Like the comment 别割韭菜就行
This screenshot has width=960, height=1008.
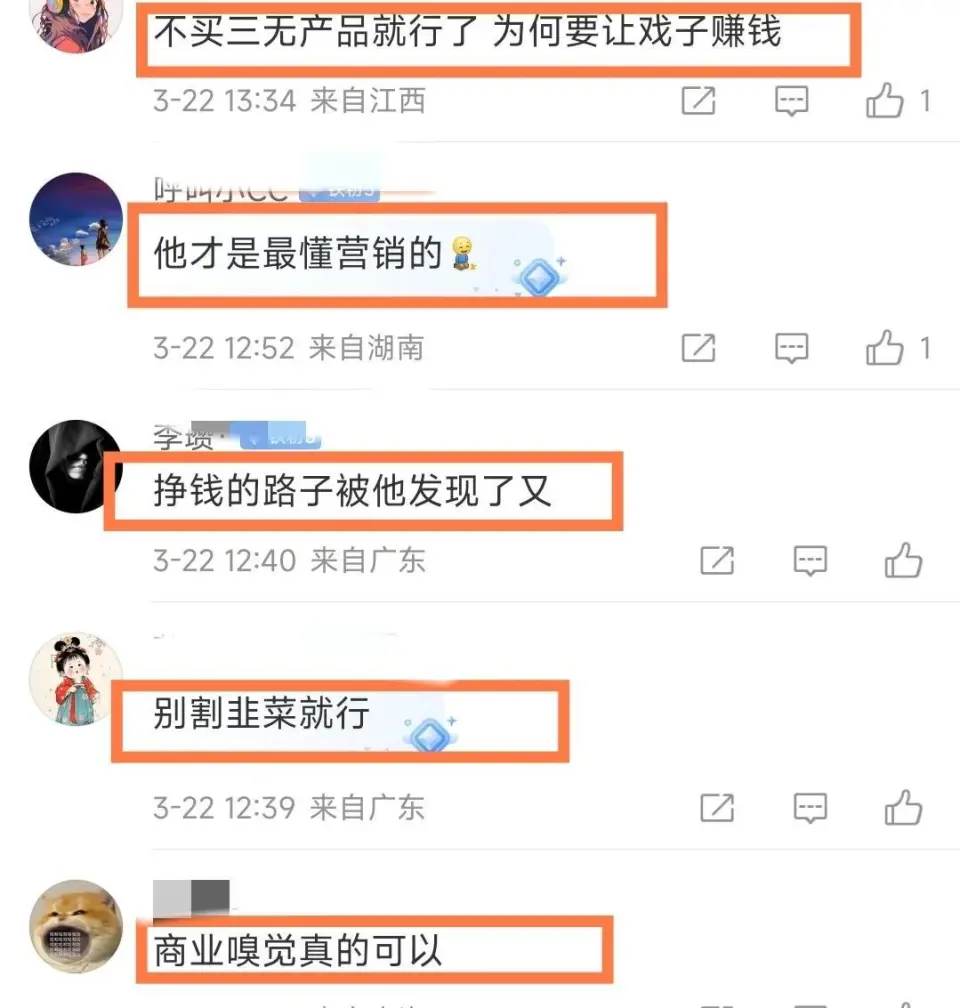[x=903, y=807]
